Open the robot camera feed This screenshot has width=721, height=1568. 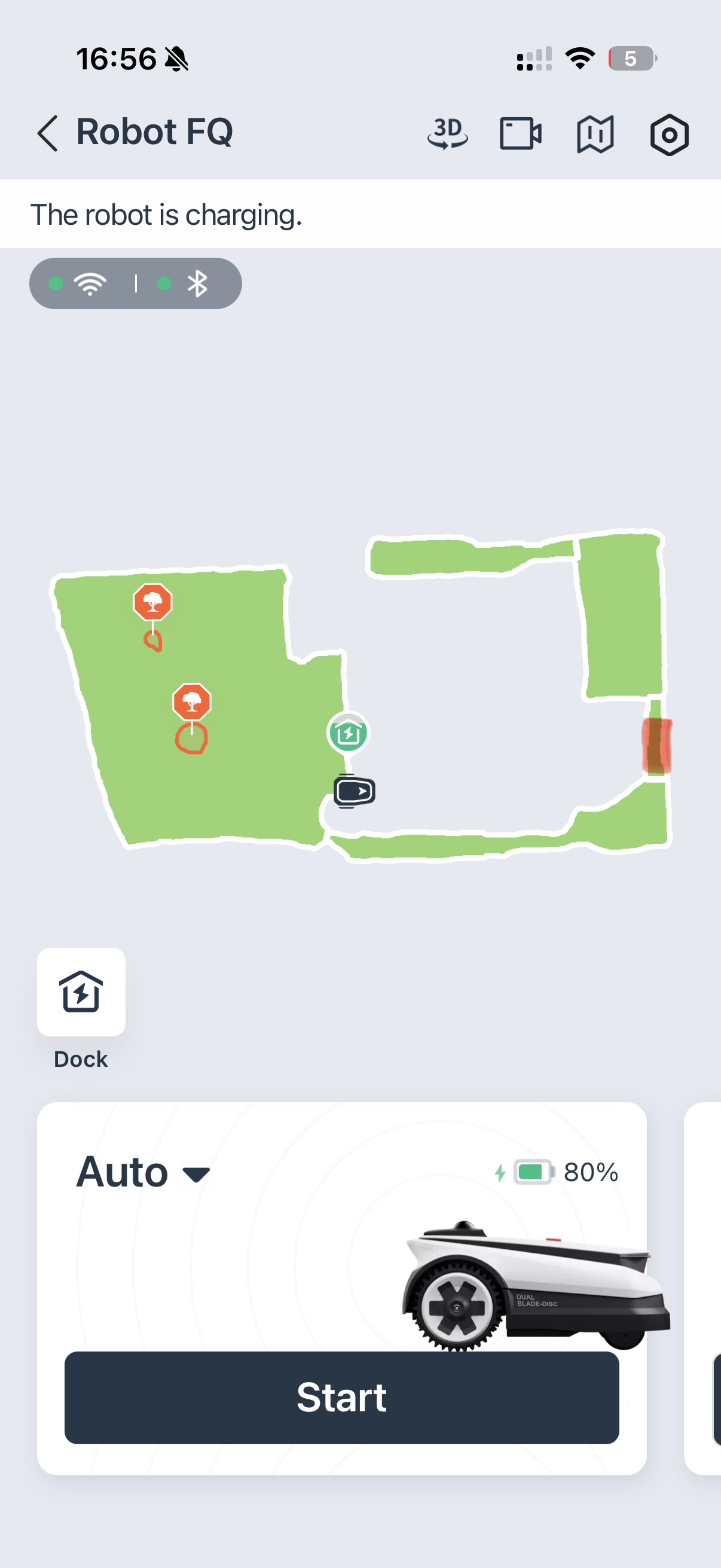(520, 133)
